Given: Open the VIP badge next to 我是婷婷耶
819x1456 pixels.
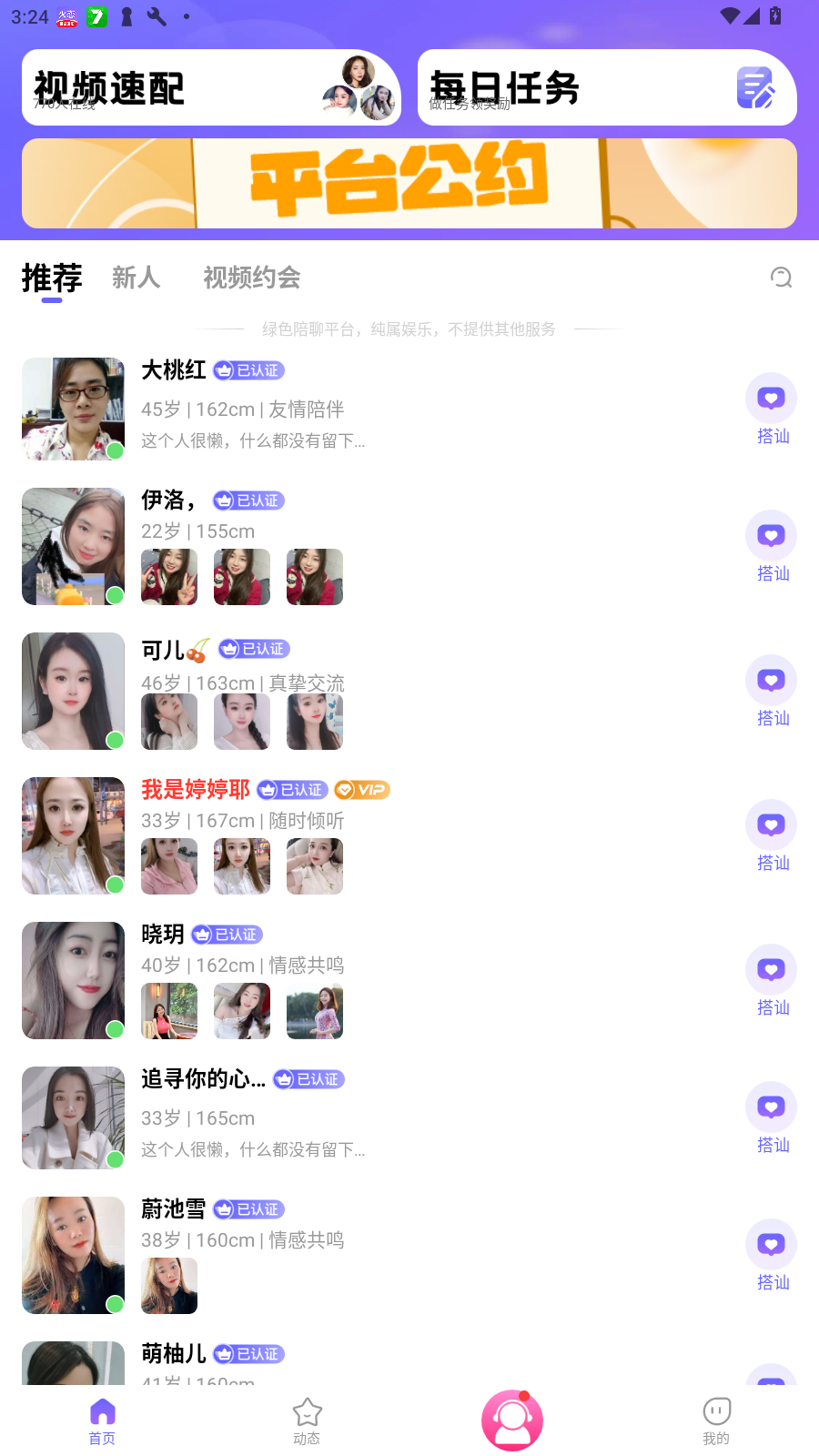Looking at the screenshot, I should pos(361,790).
